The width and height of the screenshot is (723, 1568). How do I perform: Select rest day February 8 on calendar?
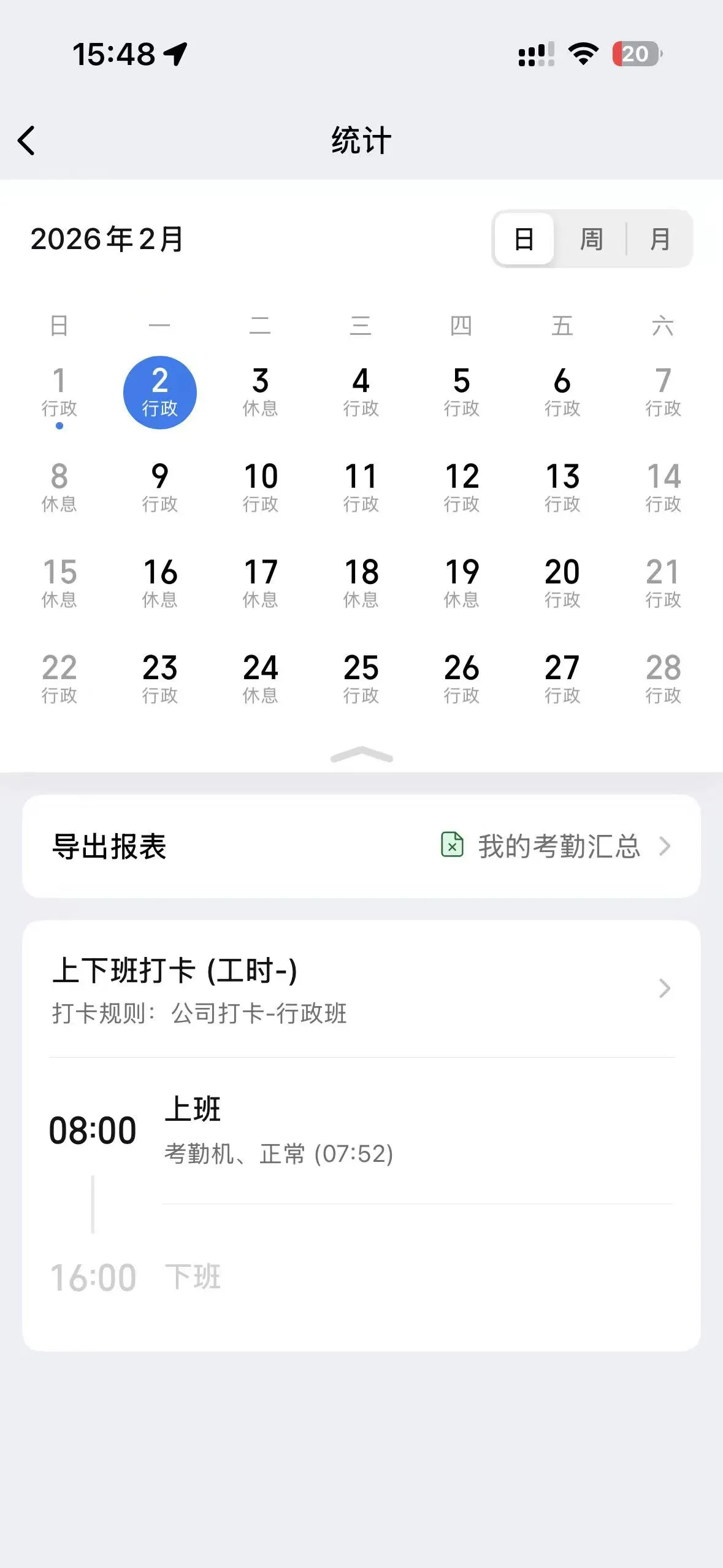tap(59, 488)
